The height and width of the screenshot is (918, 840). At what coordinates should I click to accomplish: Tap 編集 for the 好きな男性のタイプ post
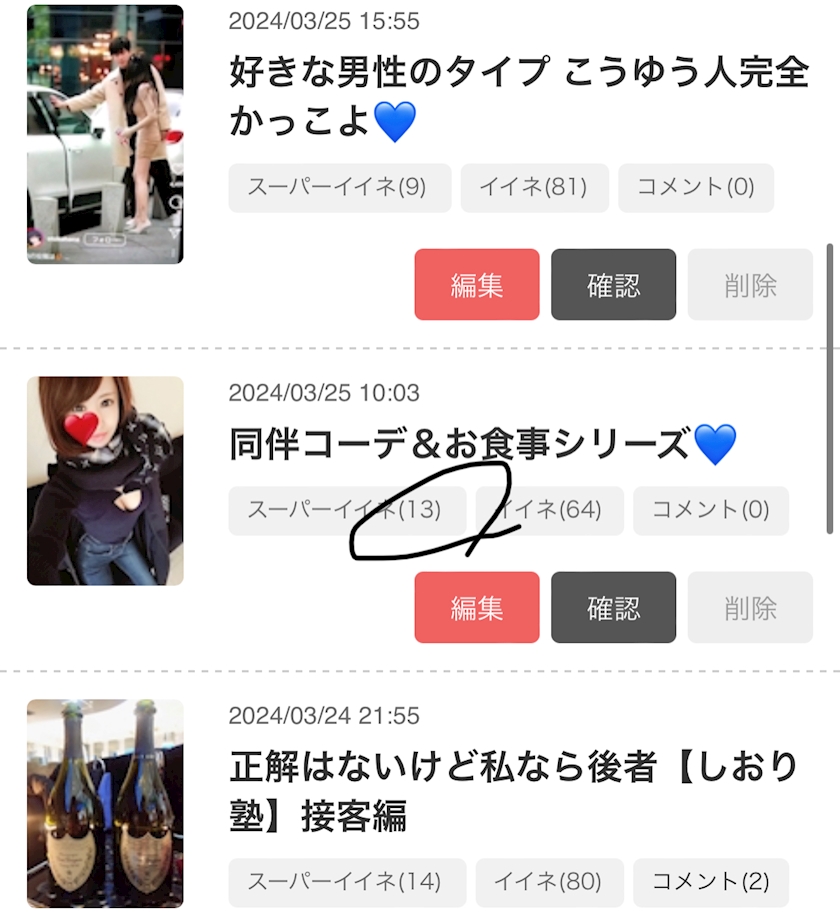click(476, 285)
